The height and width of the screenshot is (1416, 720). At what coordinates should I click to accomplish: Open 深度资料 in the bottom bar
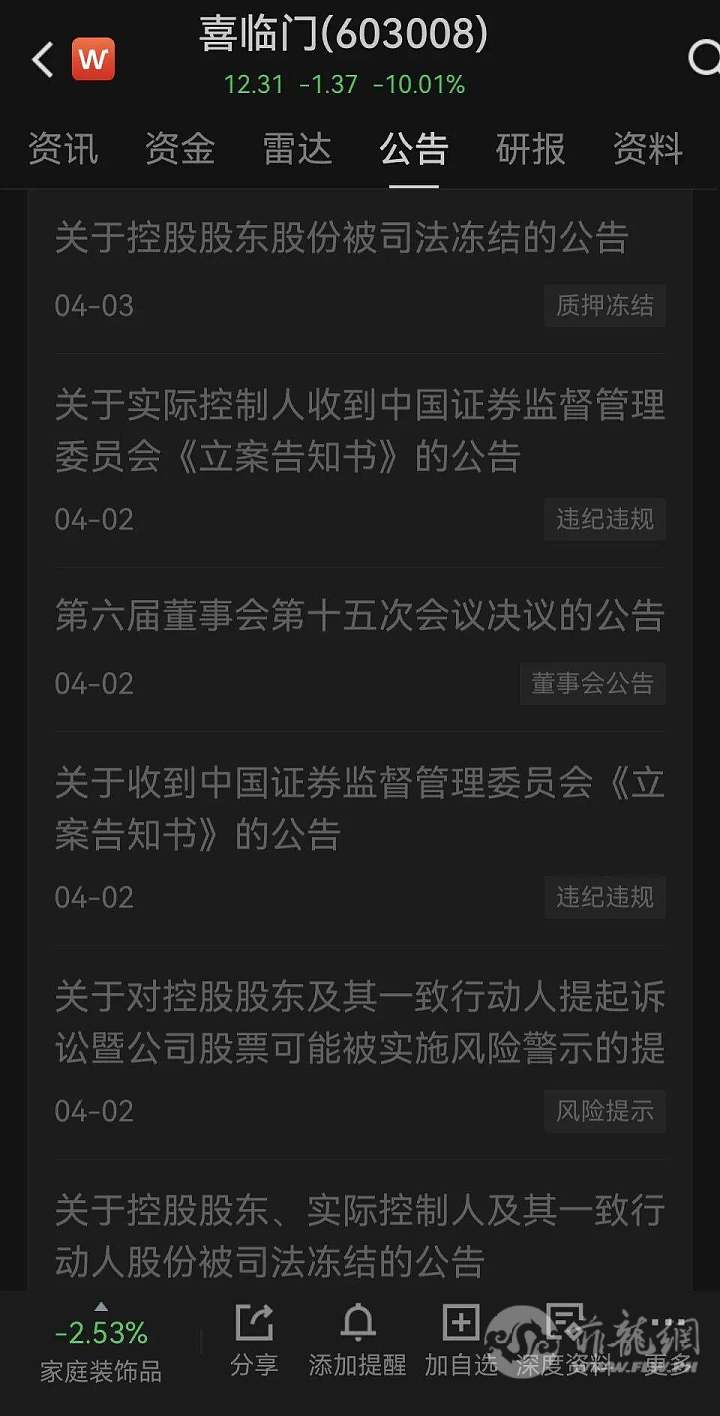563,1340
